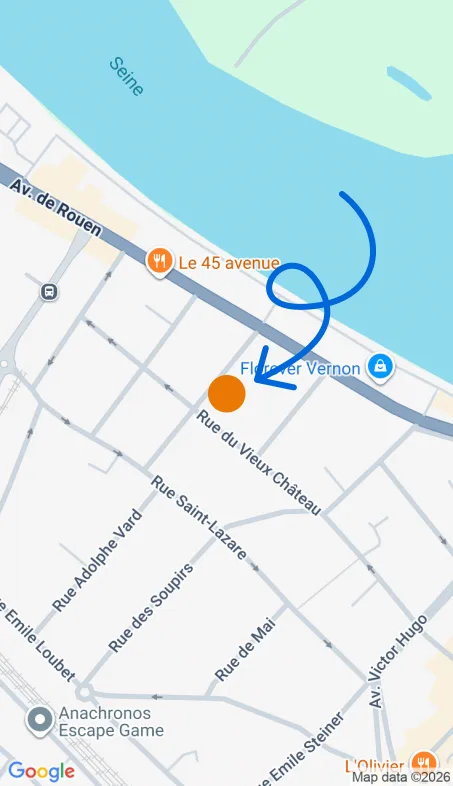The width and height of the screenshot is (453, 786).
Task: Open the L'Olivier restaurant marker
Action: click(424, 763)
